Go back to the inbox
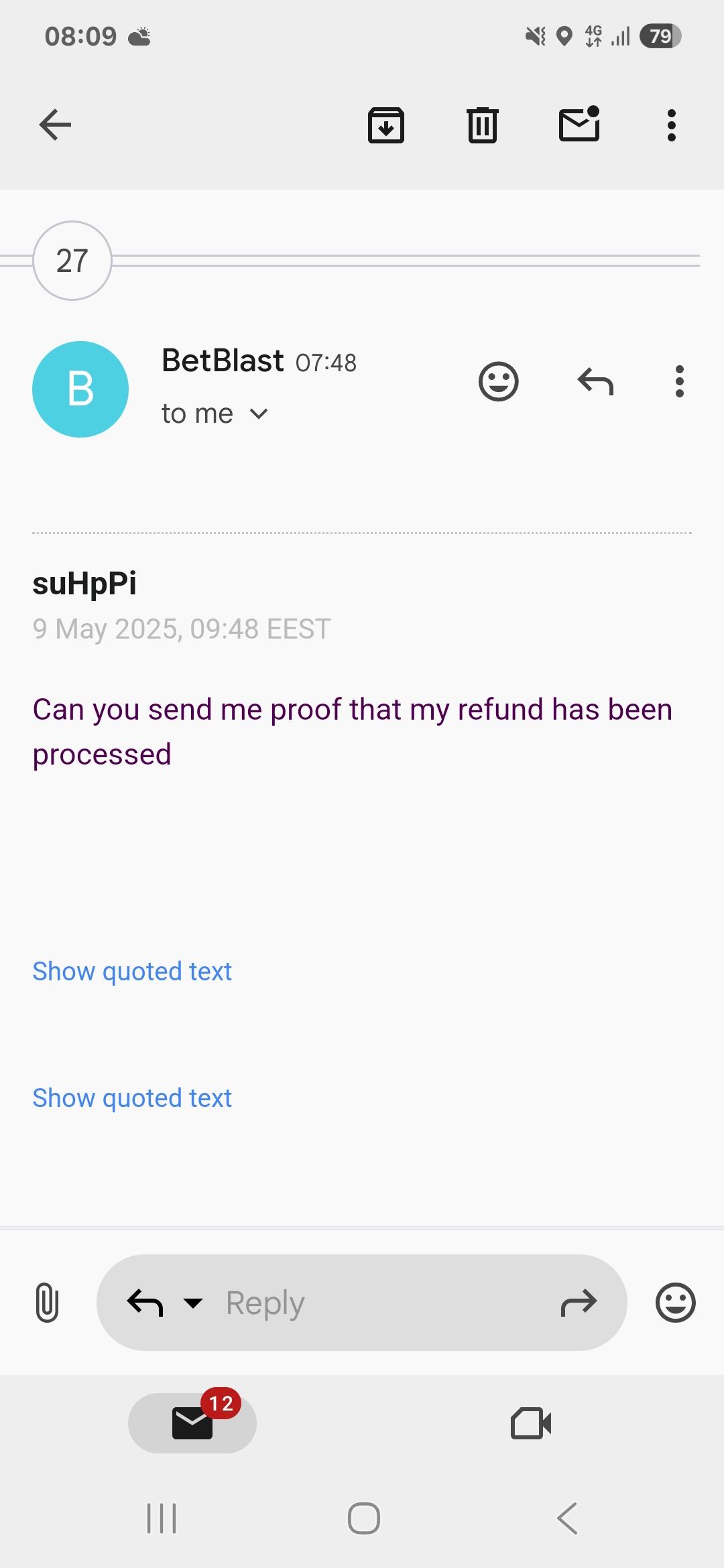Viewport: 724px width, 1568px height. click(55, 125)
